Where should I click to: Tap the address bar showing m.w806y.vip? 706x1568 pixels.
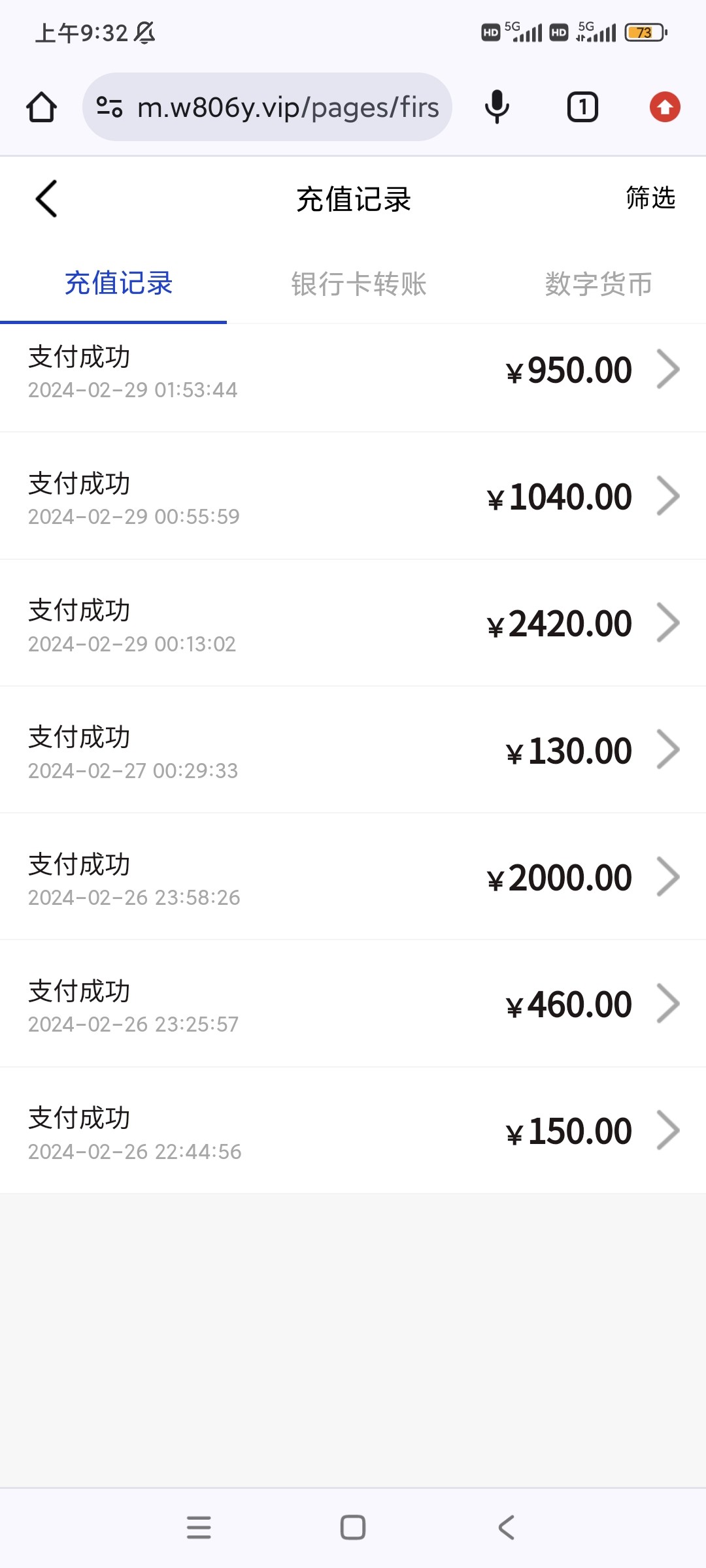(x=288, y=107)
